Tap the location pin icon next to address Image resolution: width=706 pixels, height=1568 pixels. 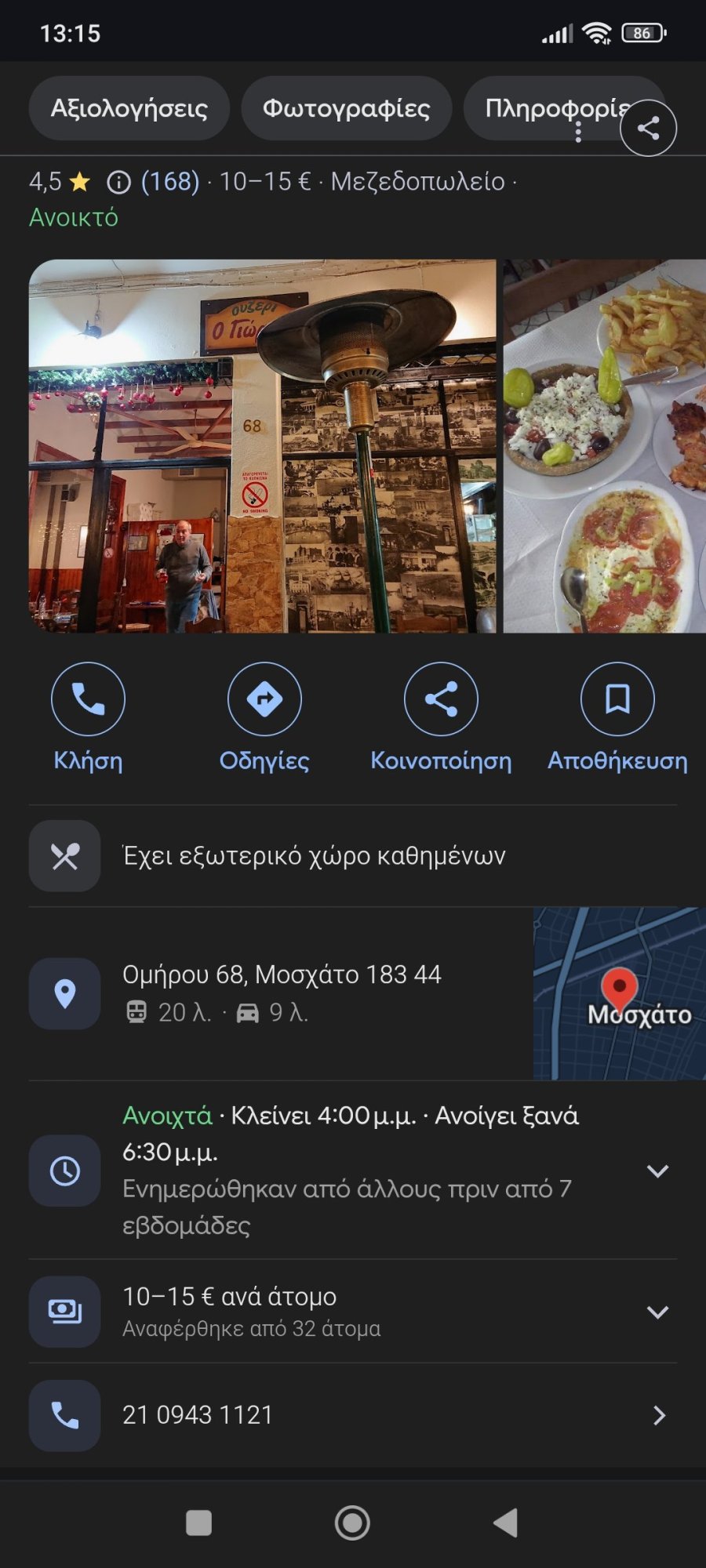tap(64, 994)
